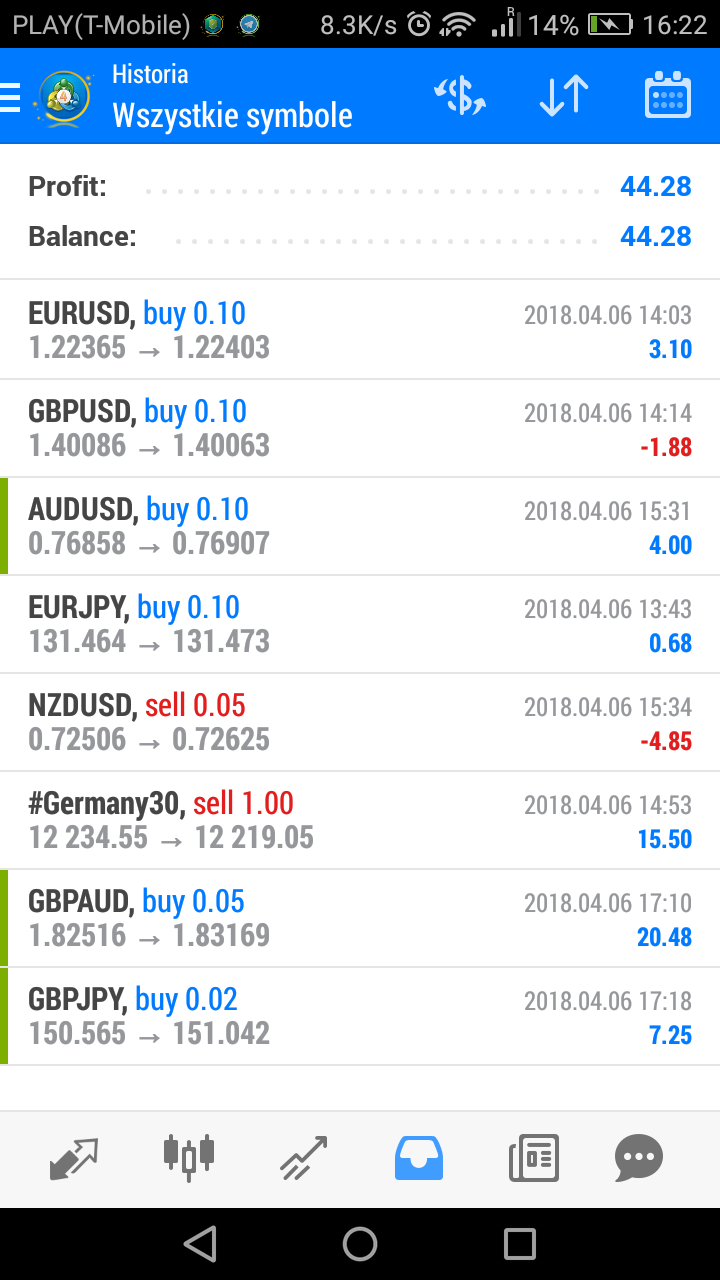720x1280 pixels.
Task: Switch to the Quotes tab
Action: (74, 1158)
